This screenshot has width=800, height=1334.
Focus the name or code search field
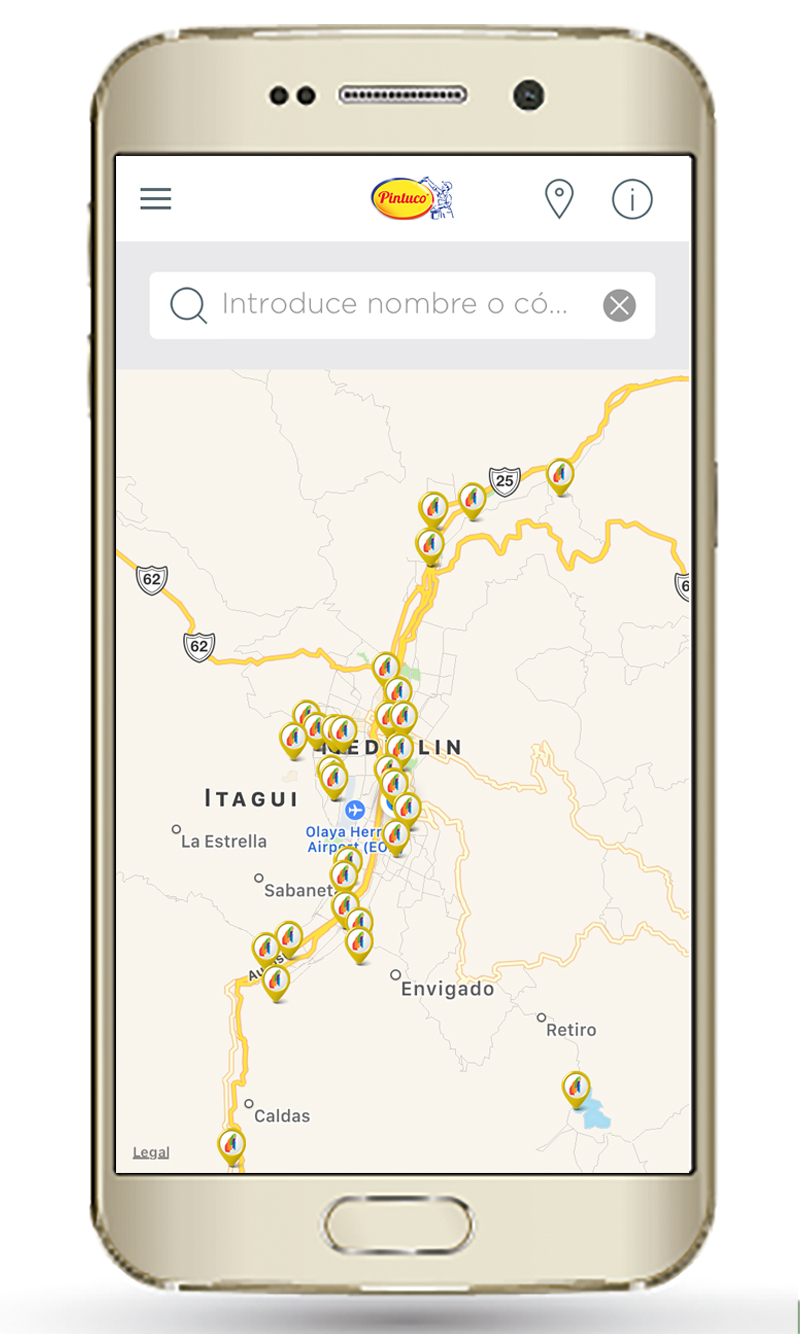pos(395,304)
